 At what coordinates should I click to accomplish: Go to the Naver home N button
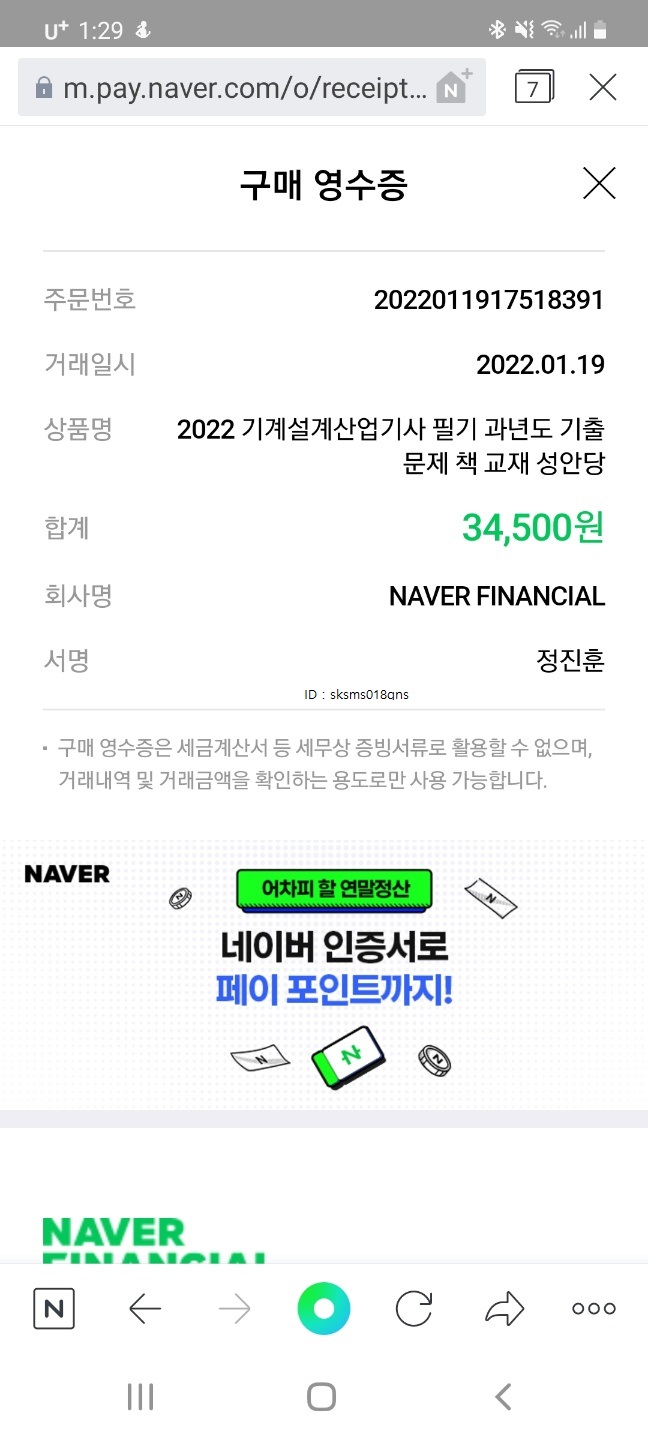click(x=54, y=1308)
